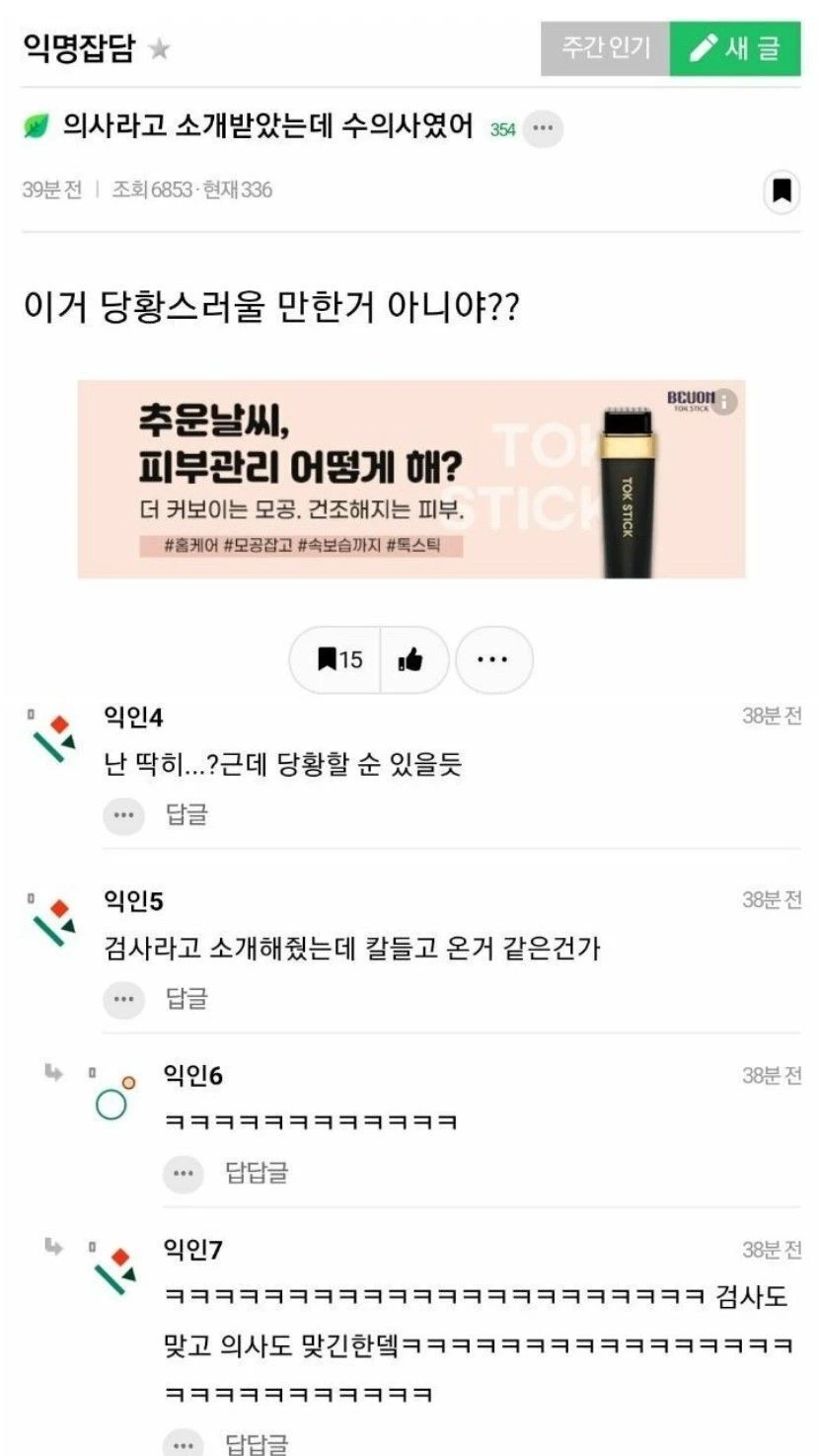Open the more options menu beside the post title
Viewport: 818px width, 1456px height.
pyautogui.click(x=543, y=129)
